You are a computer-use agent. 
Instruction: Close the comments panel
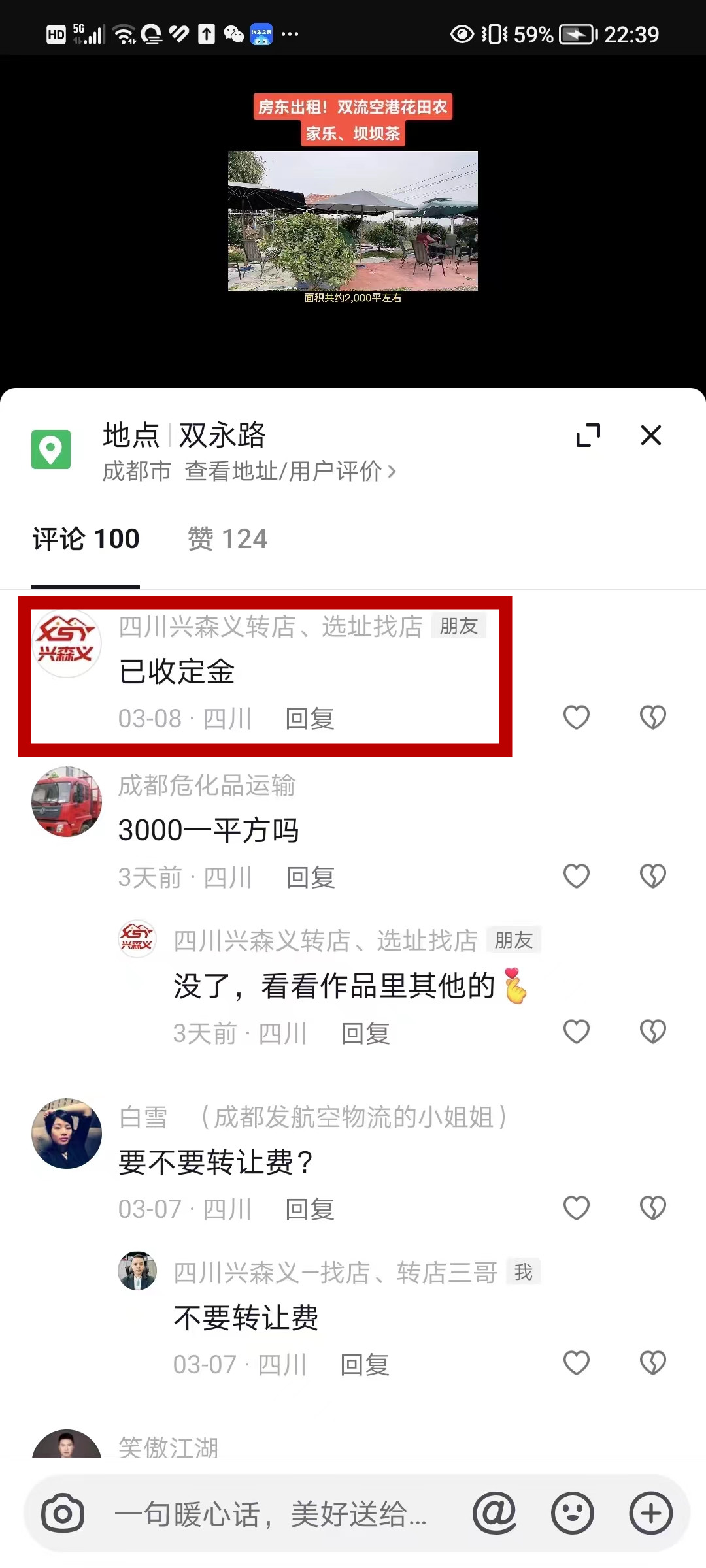click(x=650, y=435)
